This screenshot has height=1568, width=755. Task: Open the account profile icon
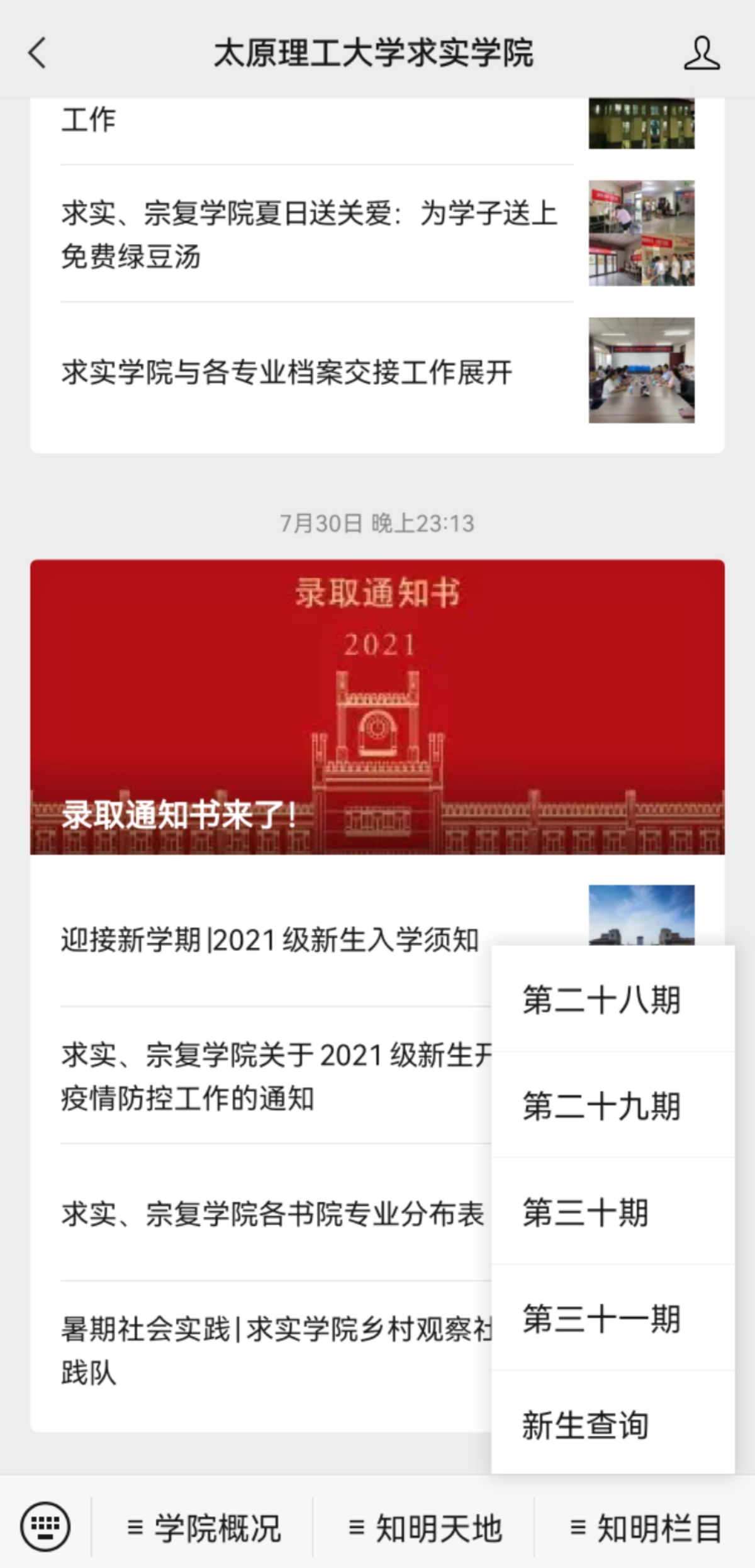click(x=702, y=53)
